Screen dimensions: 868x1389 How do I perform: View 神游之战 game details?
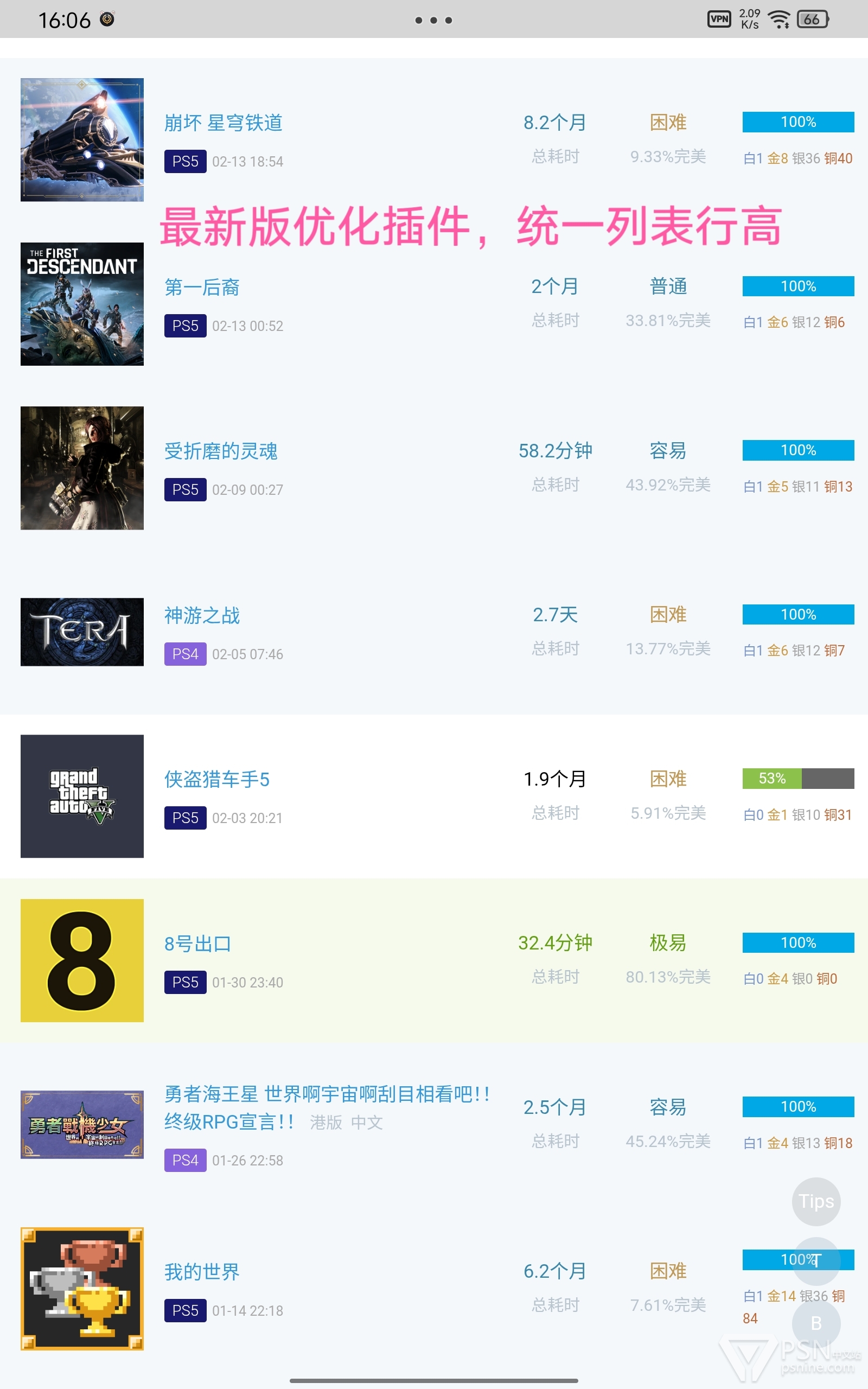pyautogui.click(x=201, y=615)
